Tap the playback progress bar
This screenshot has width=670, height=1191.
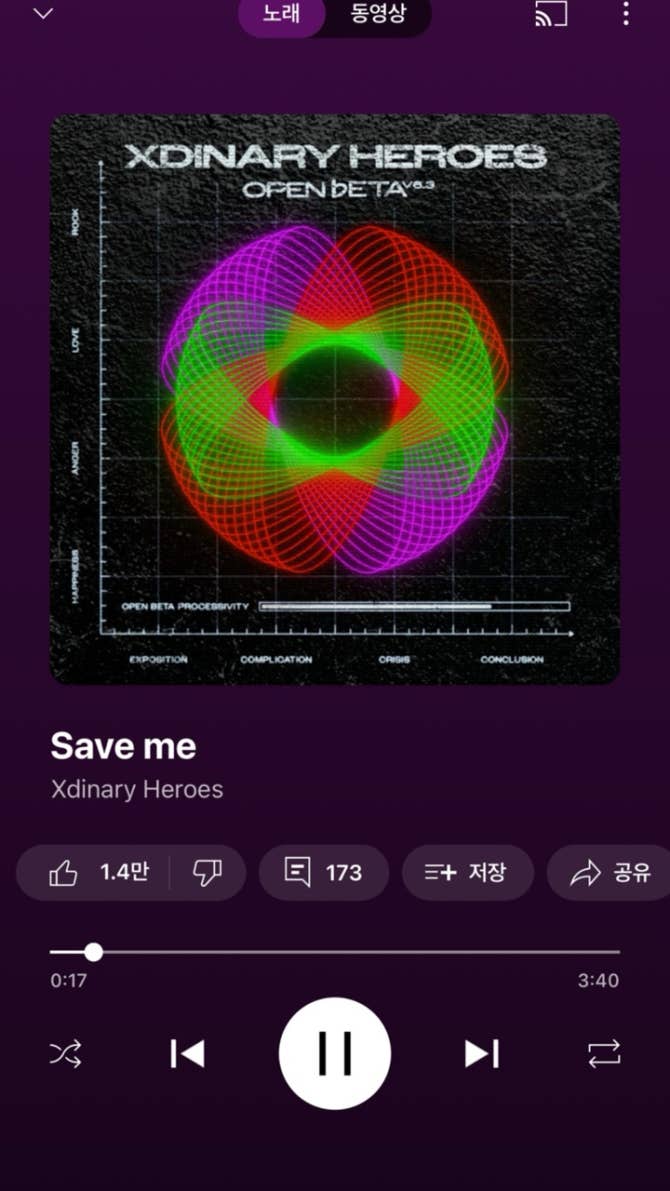(x=335, y=951)
